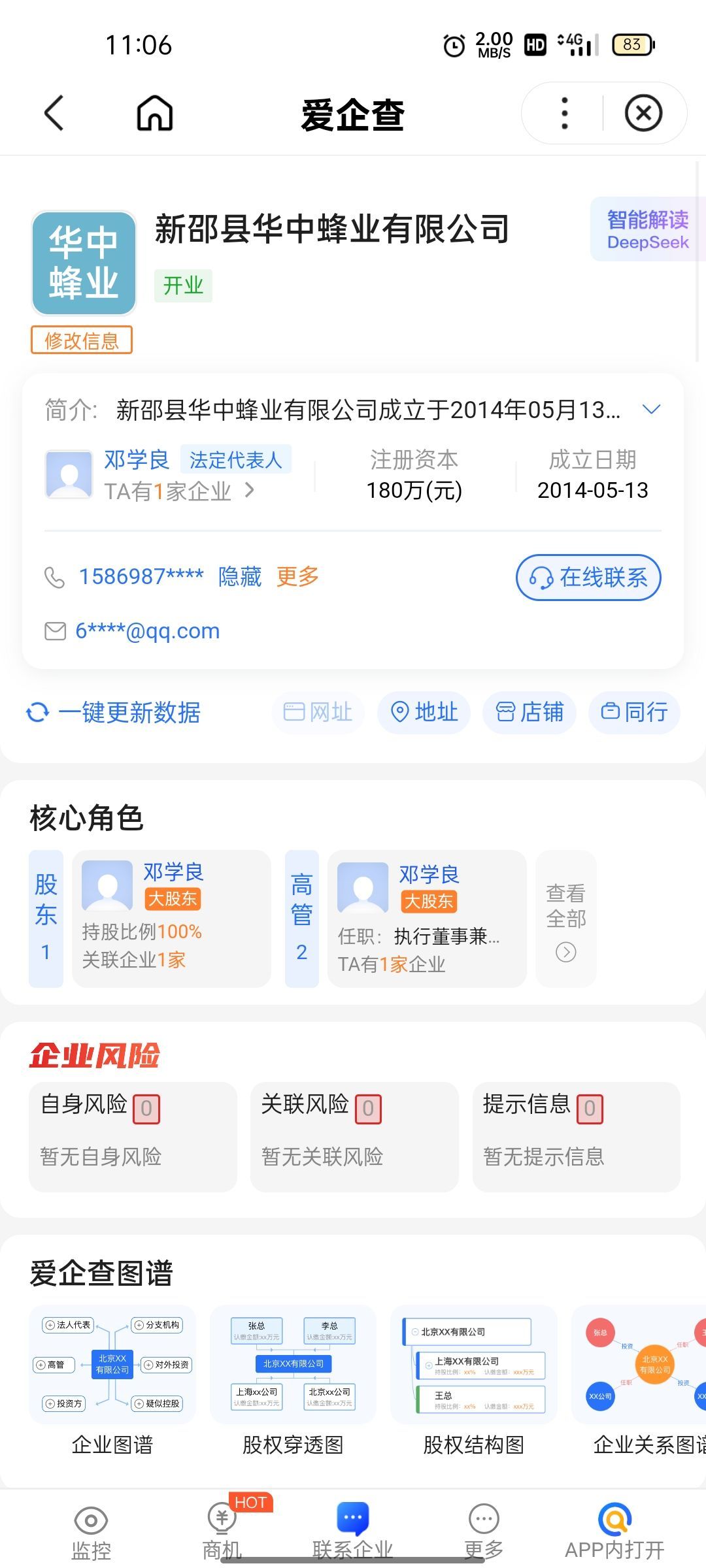This screenshot has width=706, height=1568.
Task: Open the three-dot overflow menu
Action: [x=565, y=113]
